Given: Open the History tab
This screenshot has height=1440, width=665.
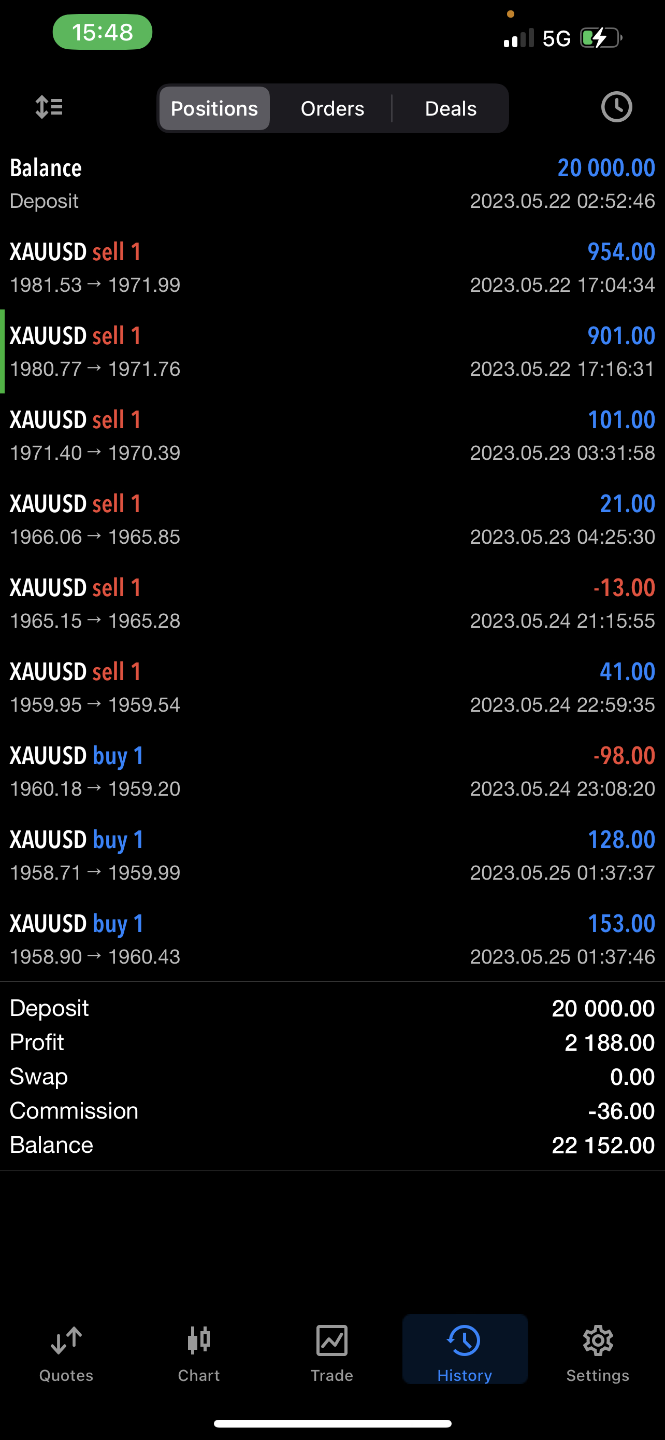Looking at the screenshot, I should pos(464,1352).
